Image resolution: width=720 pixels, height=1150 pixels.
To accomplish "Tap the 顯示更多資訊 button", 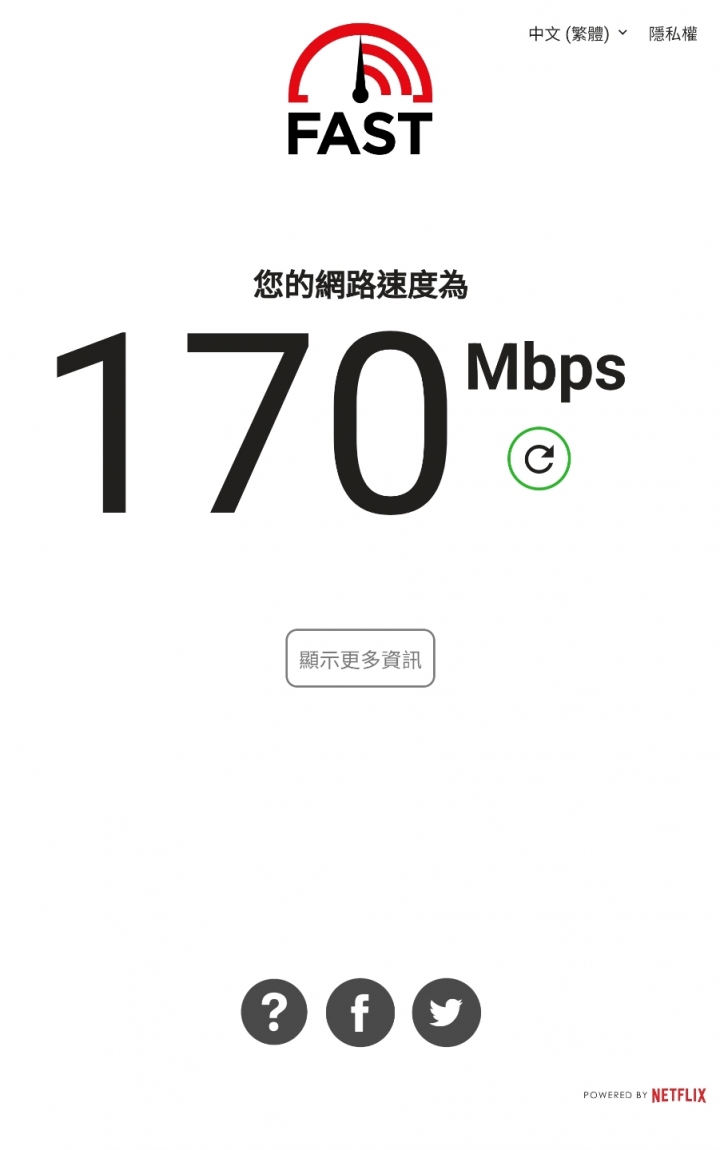I will click(360, 659).
